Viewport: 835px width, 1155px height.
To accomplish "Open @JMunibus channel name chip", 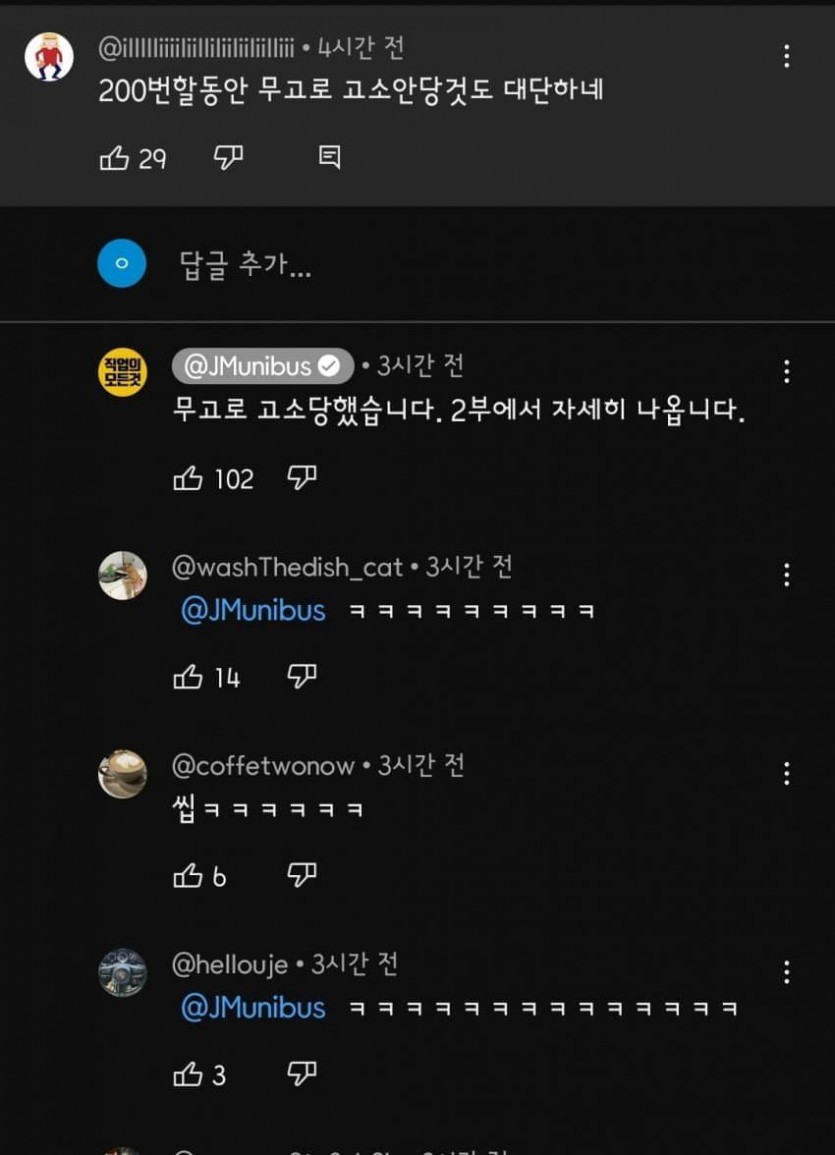I will point(263,367).
